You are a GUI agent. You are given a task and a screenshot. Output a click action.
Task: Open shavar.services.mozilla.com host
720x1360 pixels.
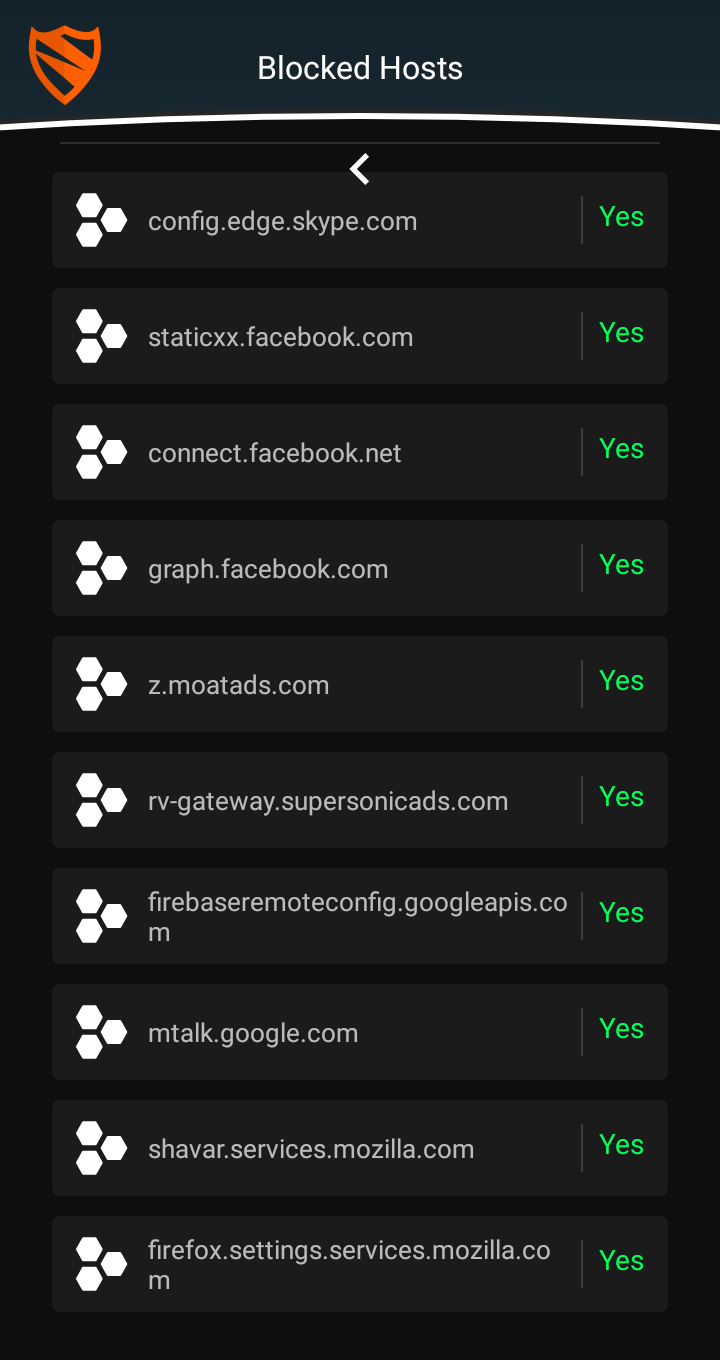point(360,1148)
